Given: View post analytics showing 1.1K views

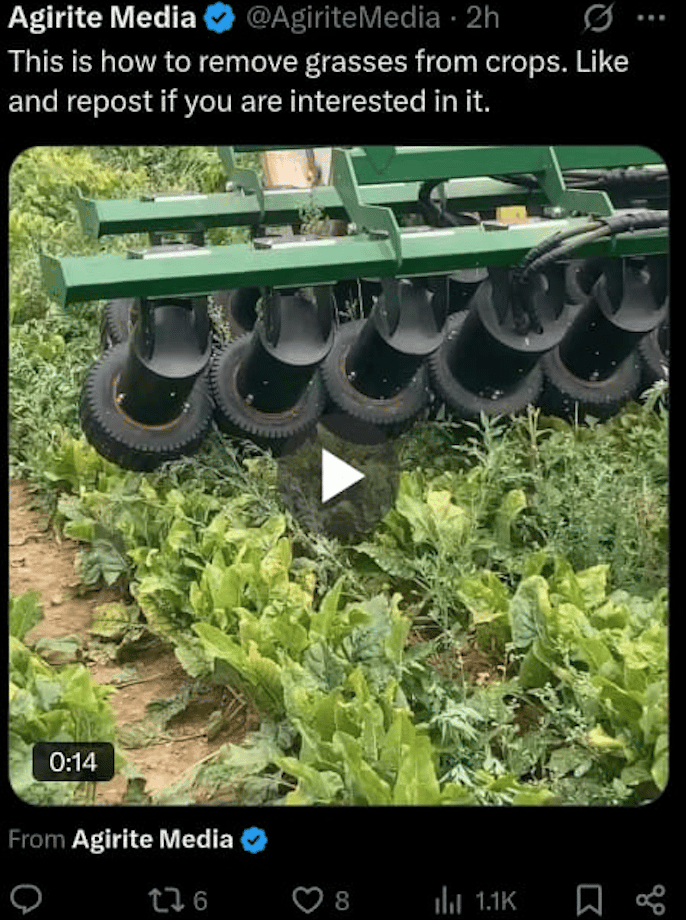Looking at the screenshot, I should (x=474, y=900).
